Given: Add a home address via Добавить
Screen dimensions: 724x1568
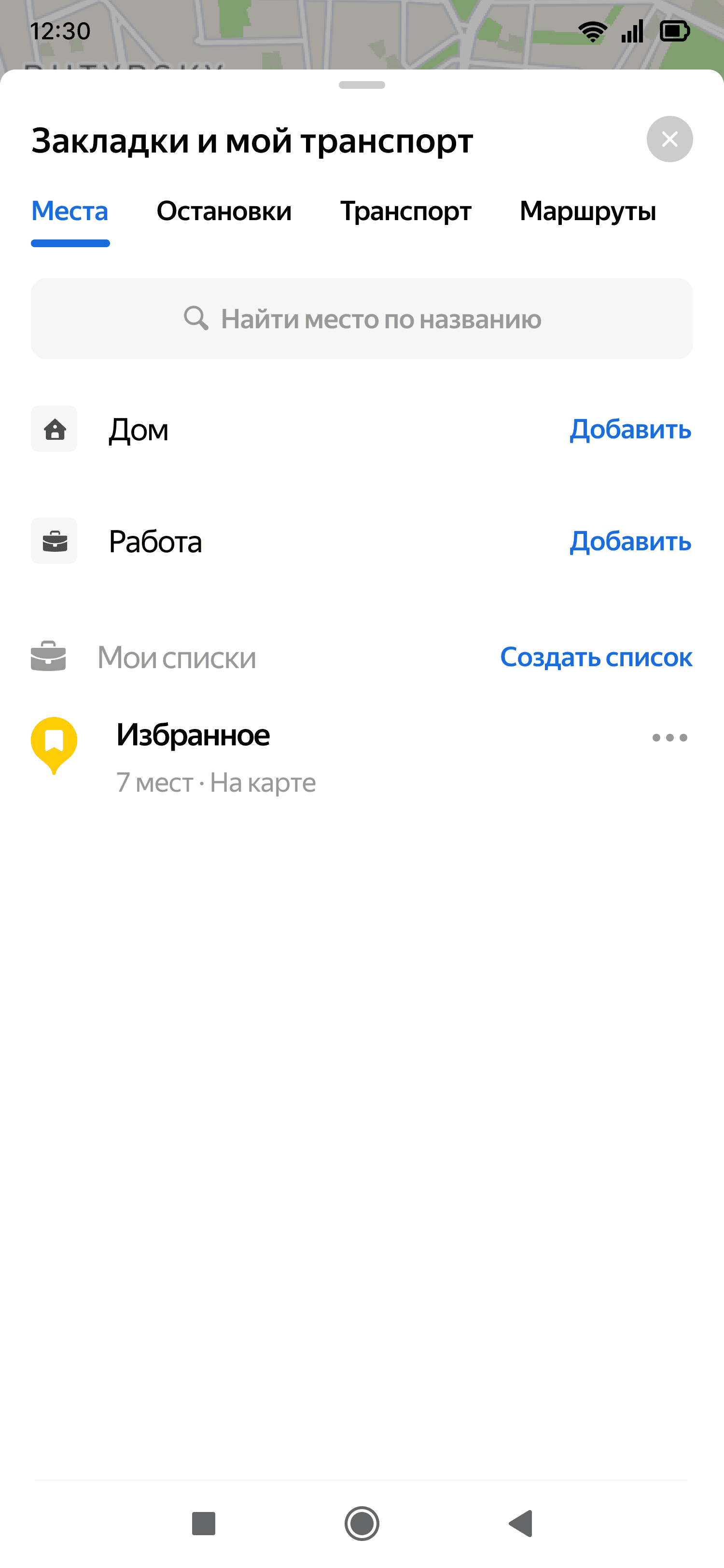Looking at the screenshot, I should (630, 430).
